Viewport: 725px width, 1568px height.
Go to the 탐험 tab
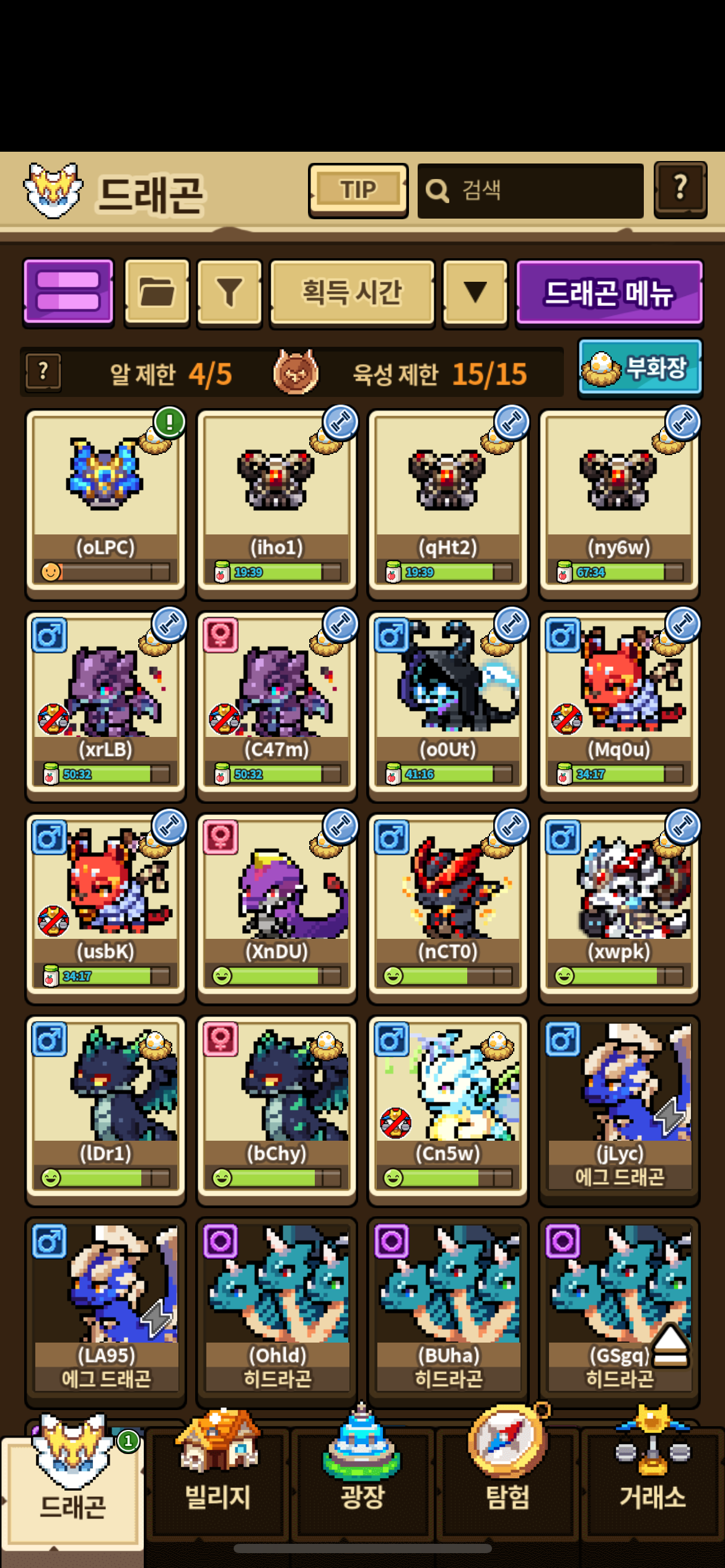(507, 1479)
